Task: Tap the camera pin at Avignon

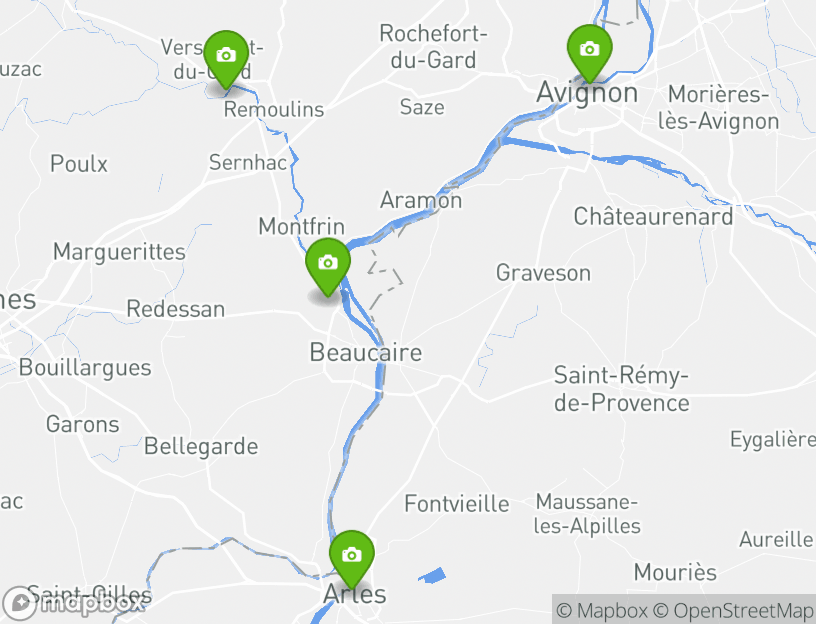Action: [x=590, y=50]
